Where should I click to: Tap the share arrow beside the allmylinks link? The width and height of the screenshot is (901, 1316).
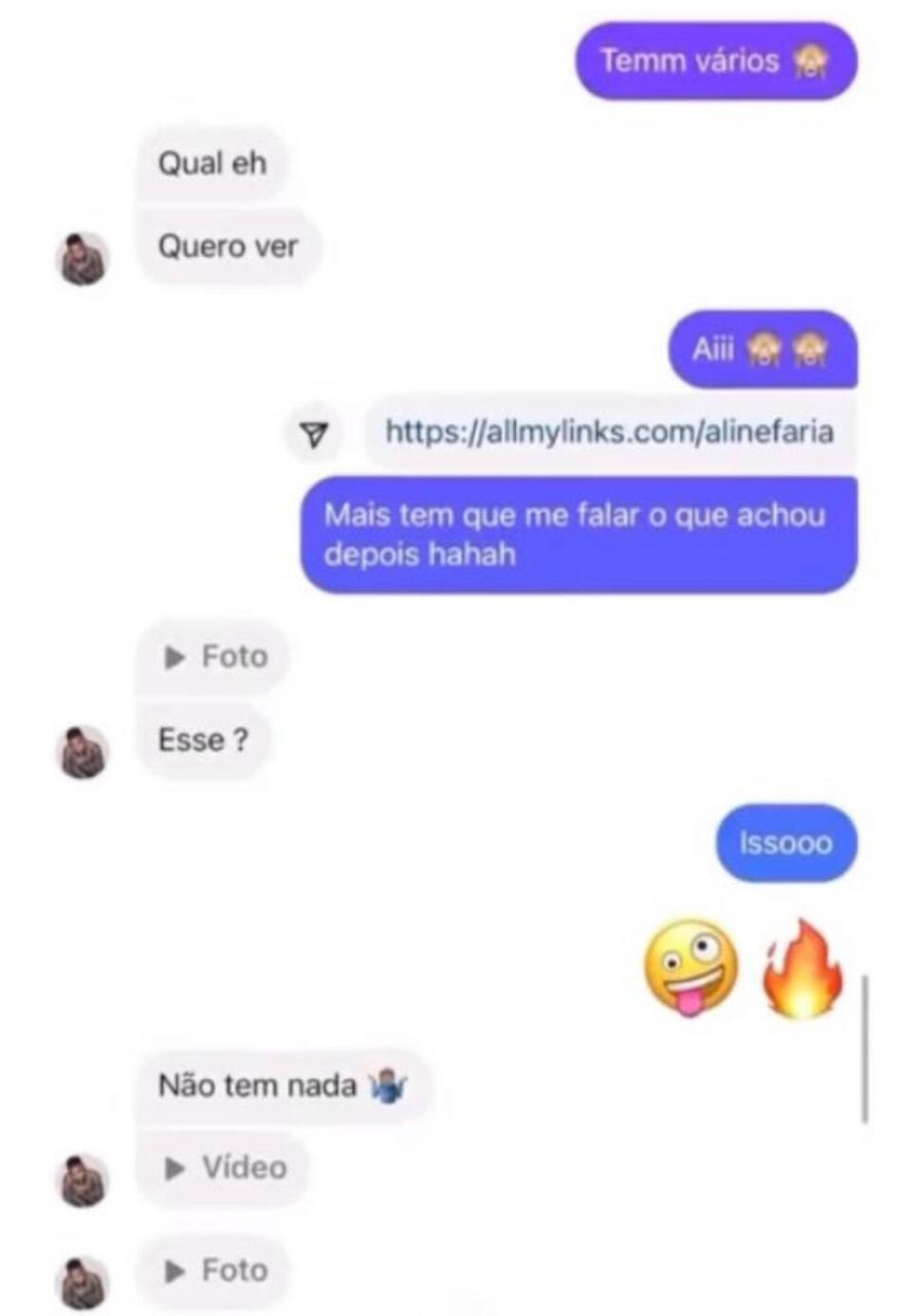(x=313, y=434)
